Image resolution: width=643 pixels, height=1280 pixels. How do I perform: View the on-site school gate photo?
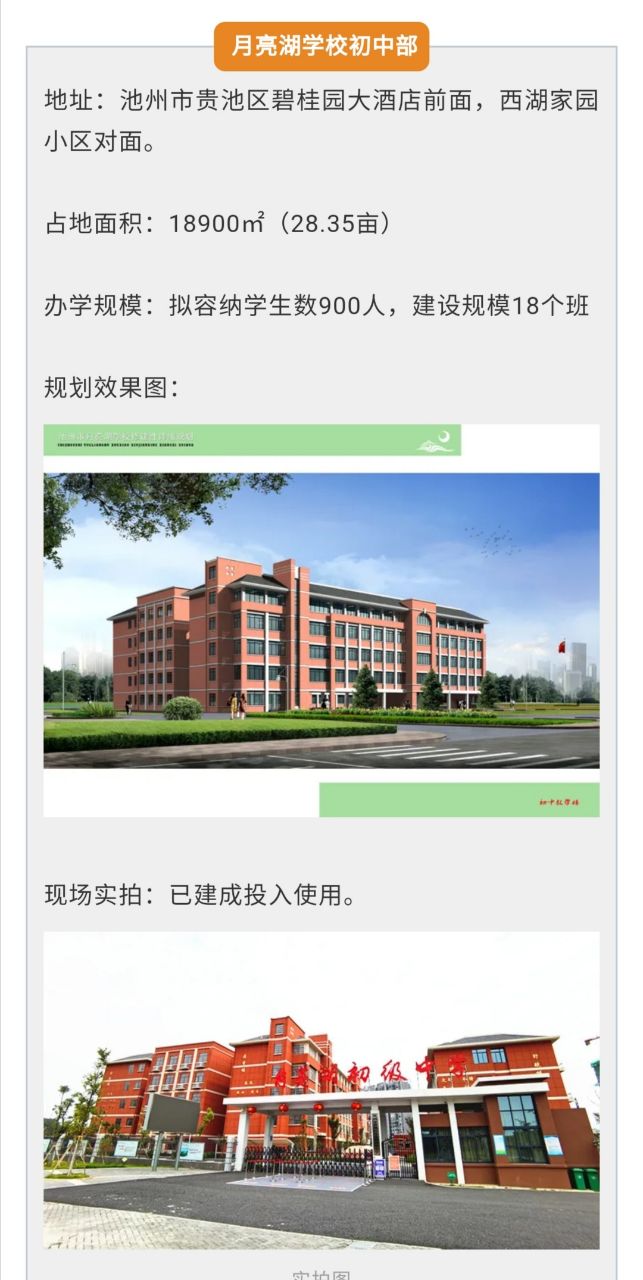click(x=321, y=1090)
